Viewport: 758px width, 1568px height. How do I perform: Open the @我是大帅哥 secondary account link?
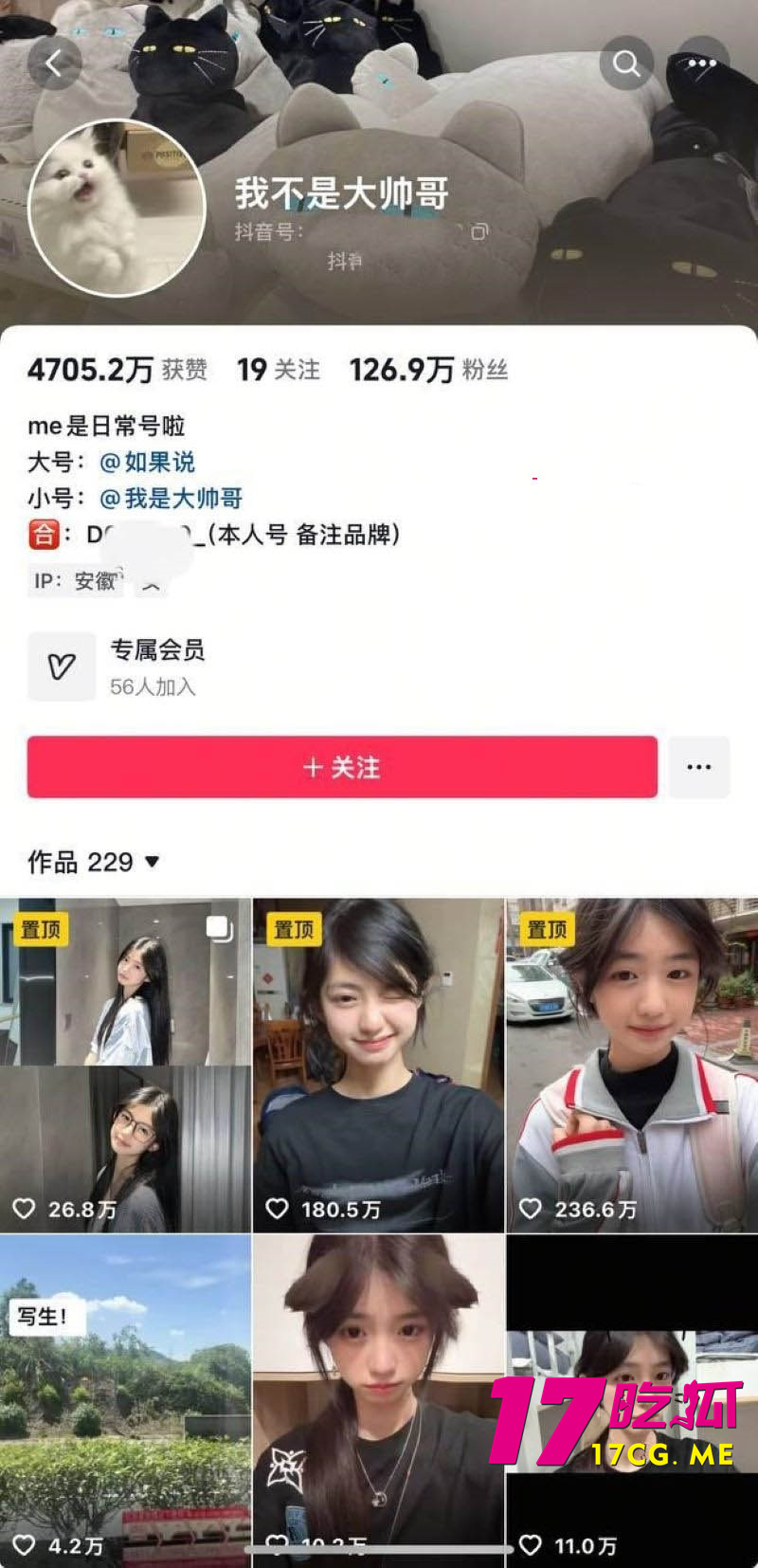pos(171,499)
